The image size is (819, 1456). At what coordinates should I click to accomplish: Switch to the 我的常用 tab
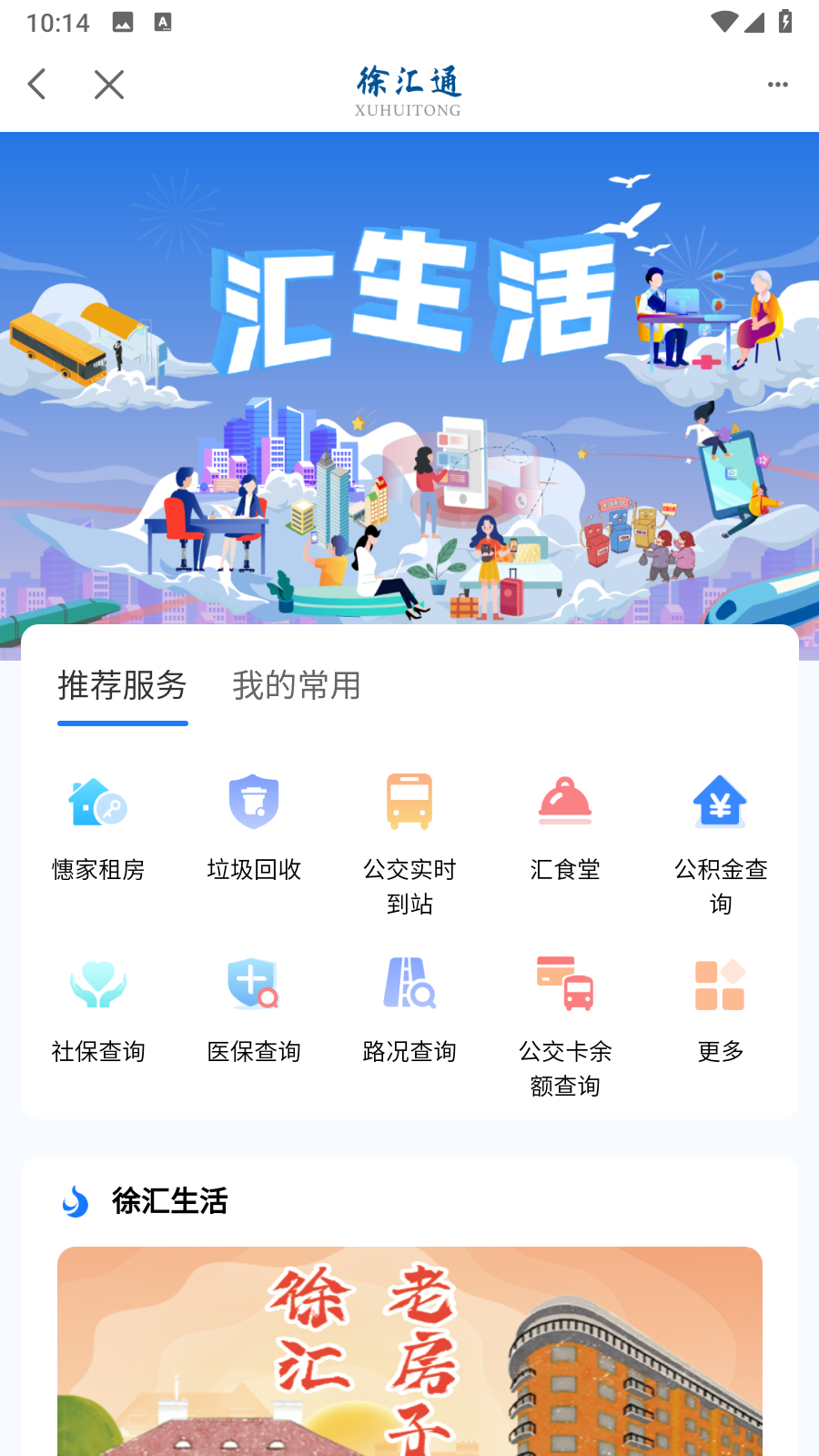297,685
